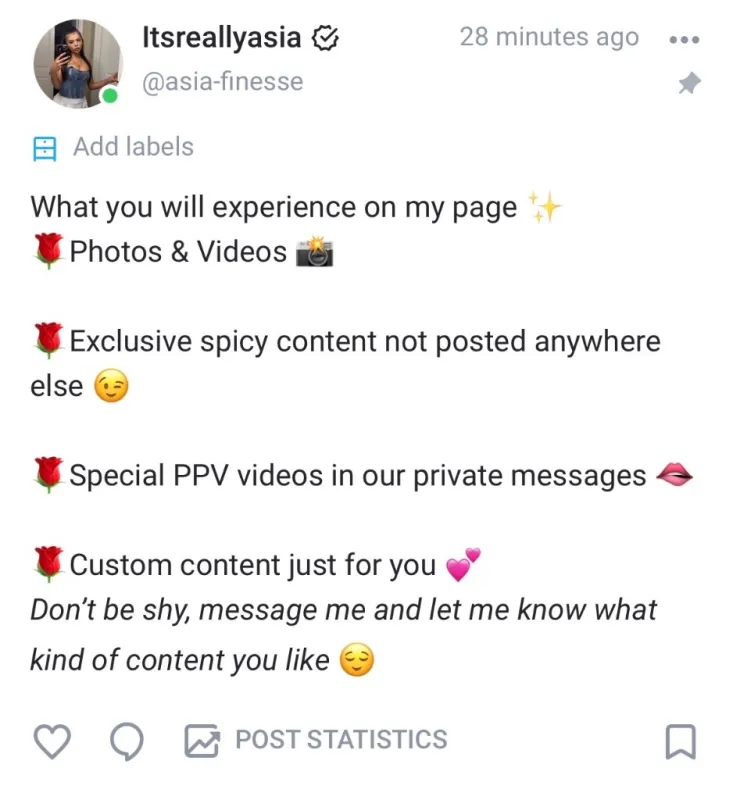The height and width of the screenshot is (800, 733).
Task: Add labels to this post
Action: point(113,147)
